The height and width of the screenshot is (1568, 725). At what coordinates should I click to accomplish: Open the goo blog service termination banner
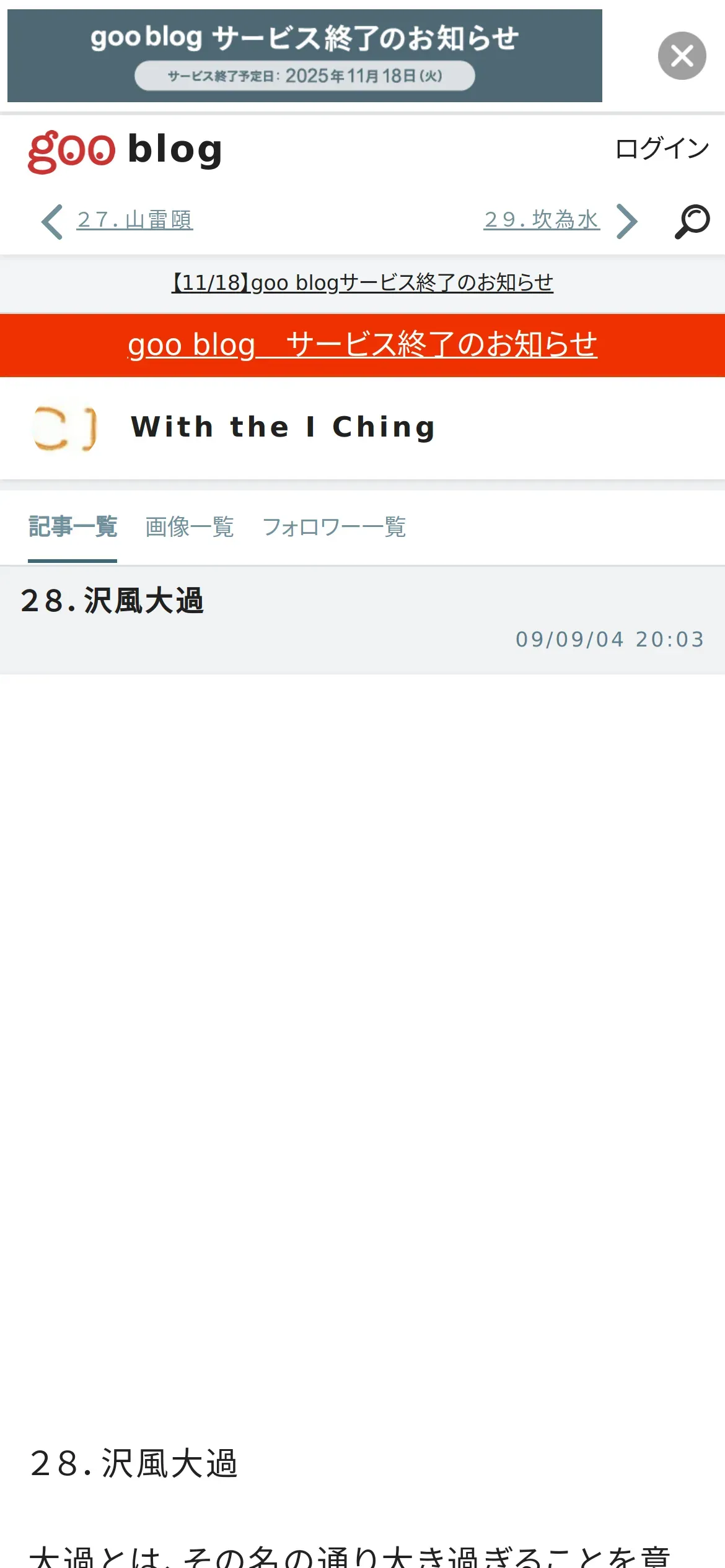[x=304, y=56]
